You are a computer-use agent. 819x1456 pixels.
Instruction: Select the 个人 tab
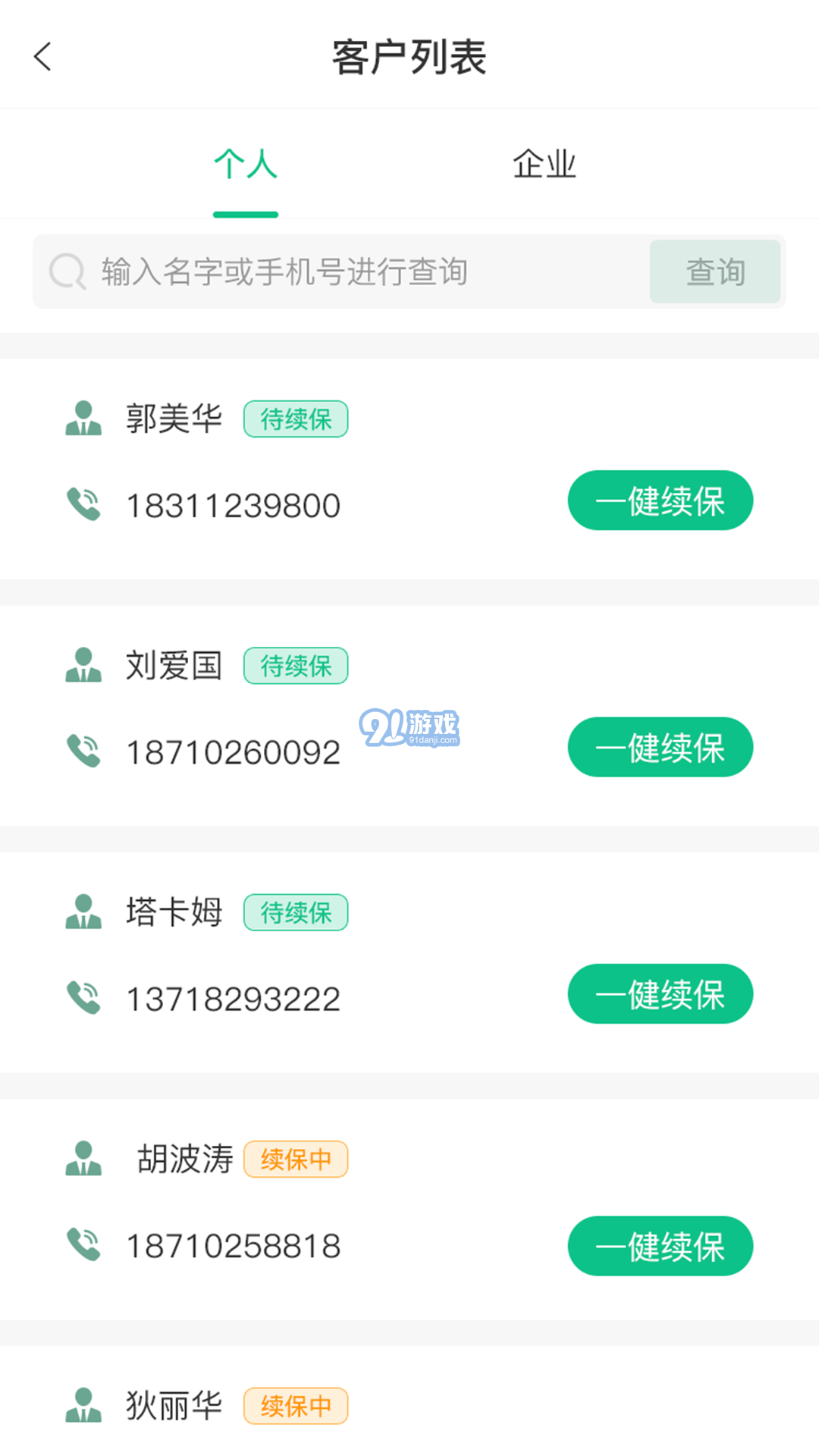[x=245, y=163]
